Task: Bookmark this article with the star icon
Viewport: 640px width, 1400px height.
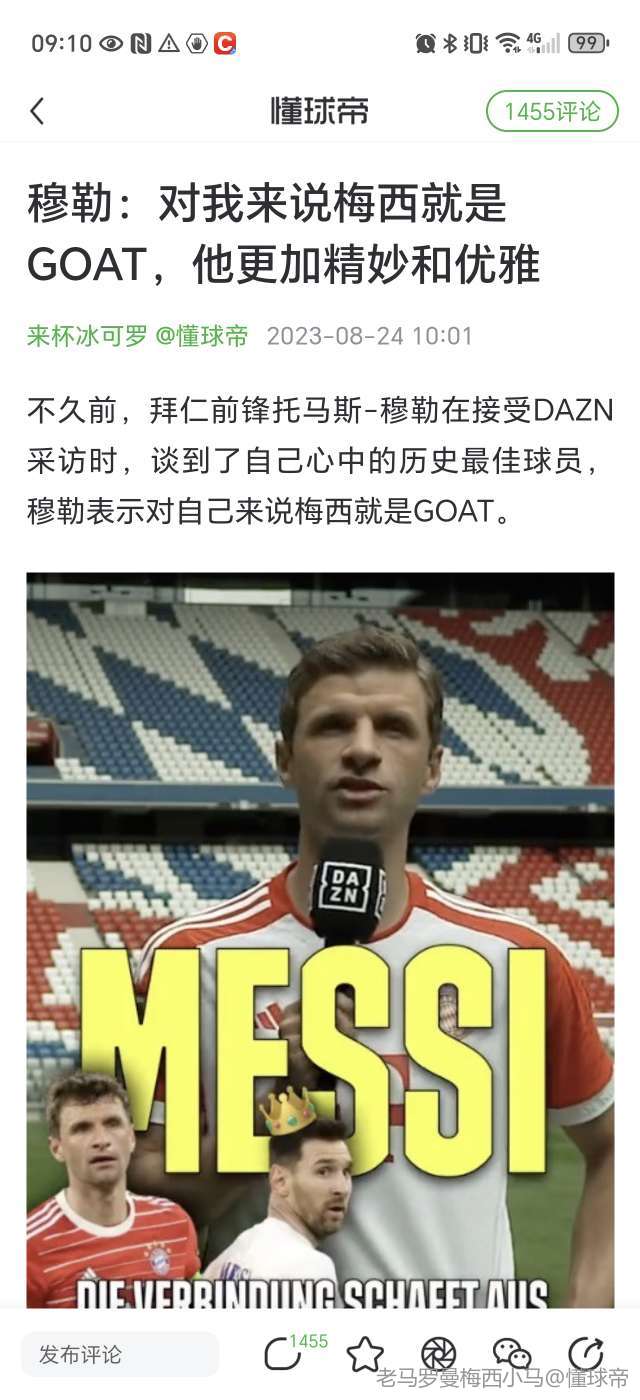Action: (x=365, y=1354)
